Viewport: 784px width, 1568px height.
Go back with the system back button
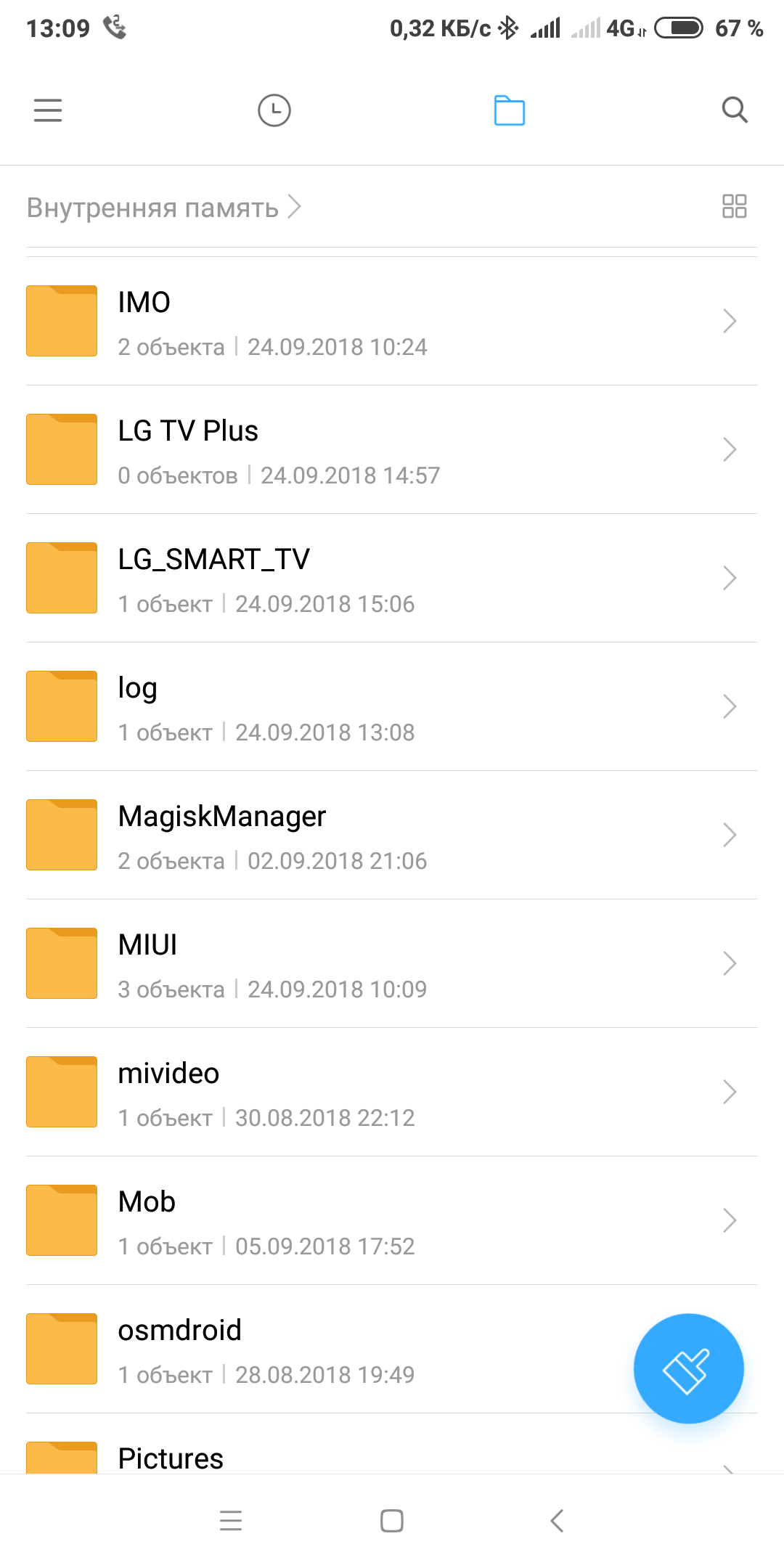(557, 1520)
